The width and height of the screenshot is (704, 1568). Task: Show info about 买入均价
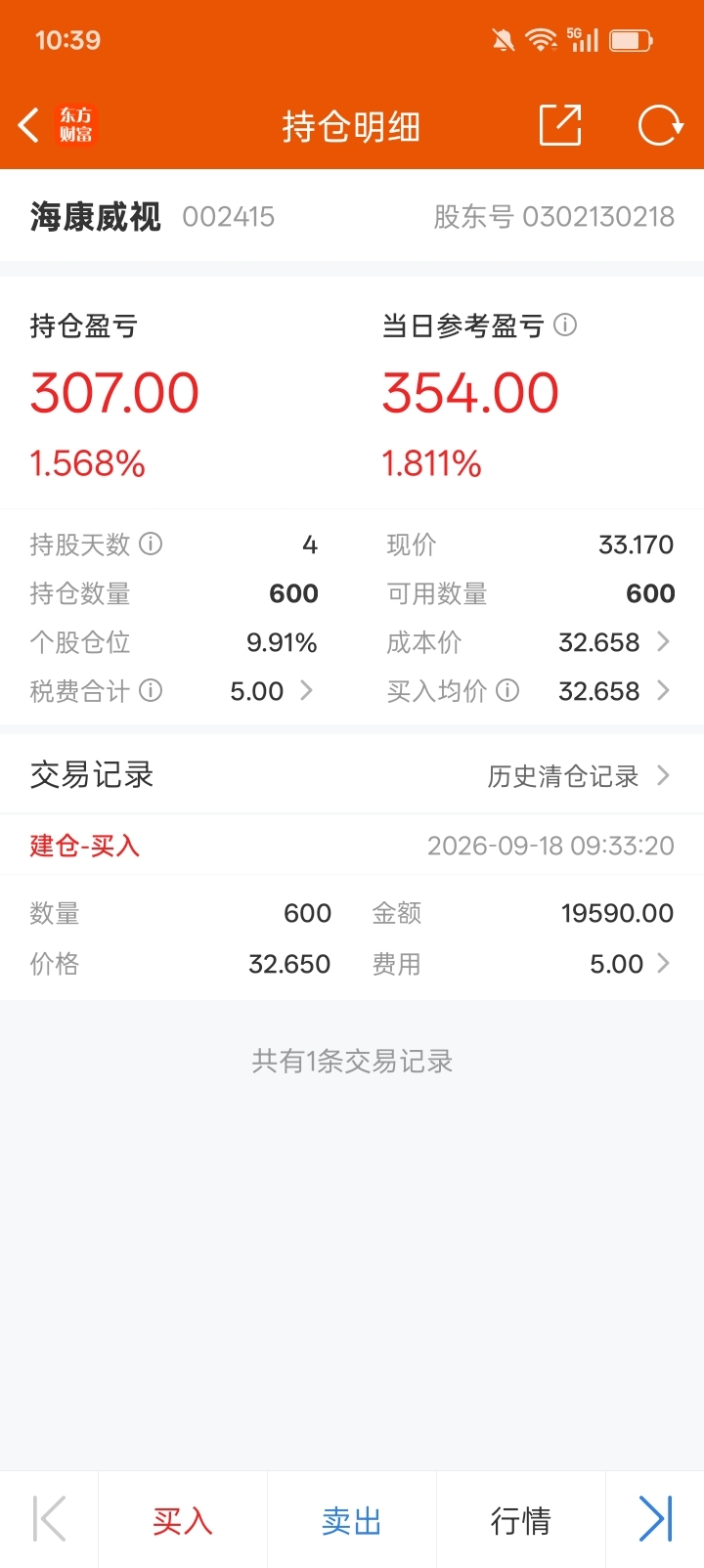(x=507, y=690)
